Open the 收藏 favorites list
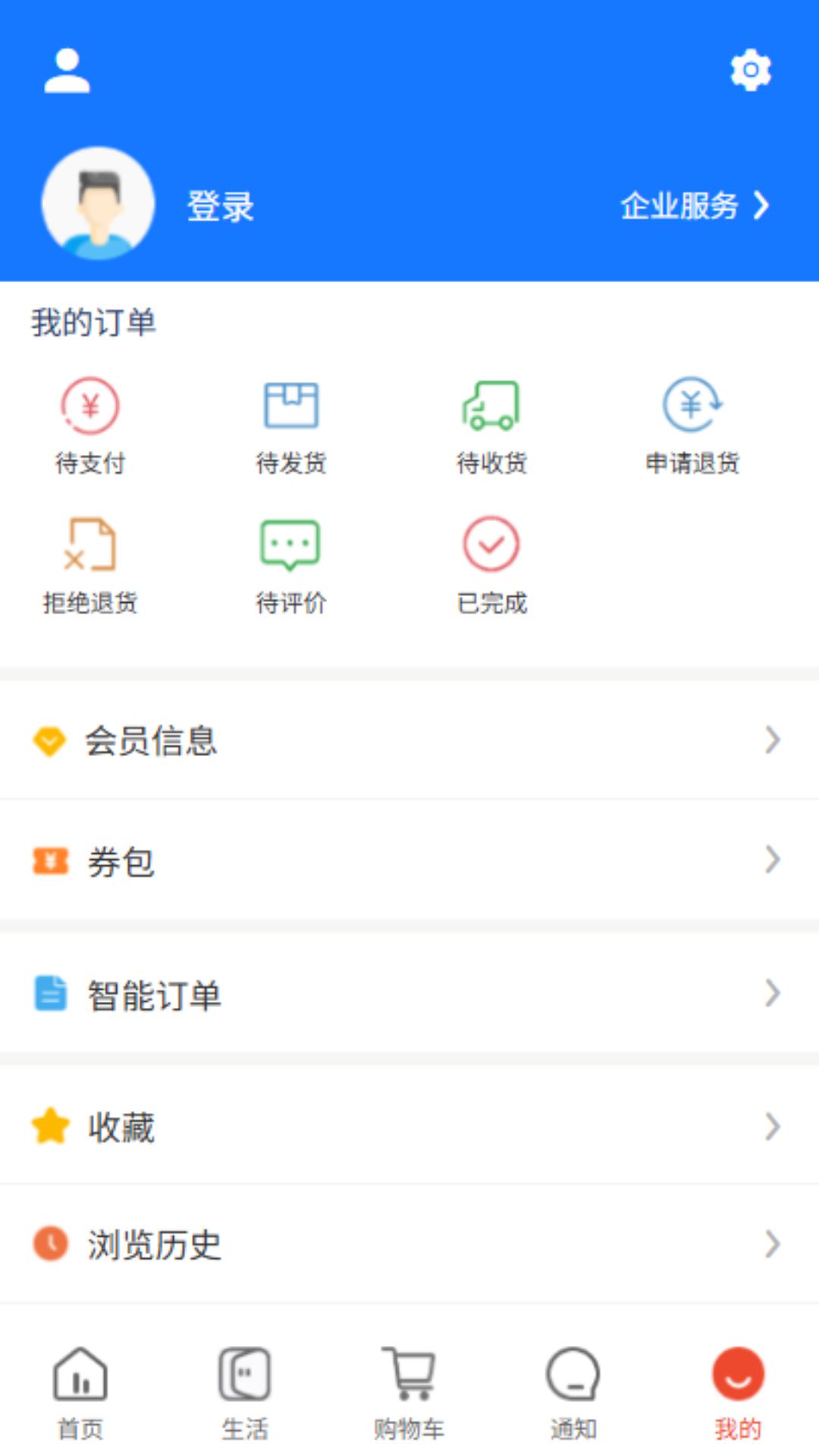 click(409, 1126)
